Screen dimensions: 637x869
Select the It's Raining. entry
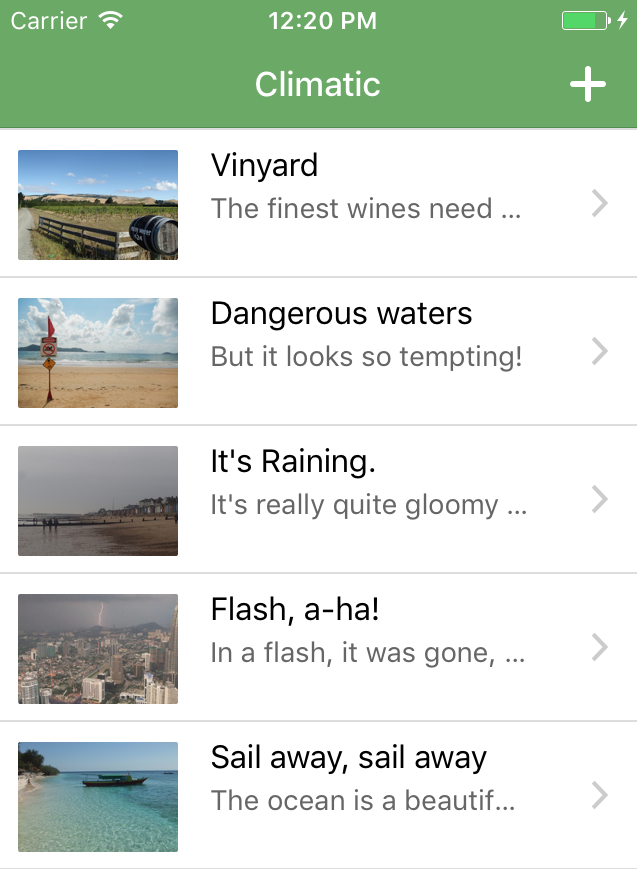pos(318,500)
